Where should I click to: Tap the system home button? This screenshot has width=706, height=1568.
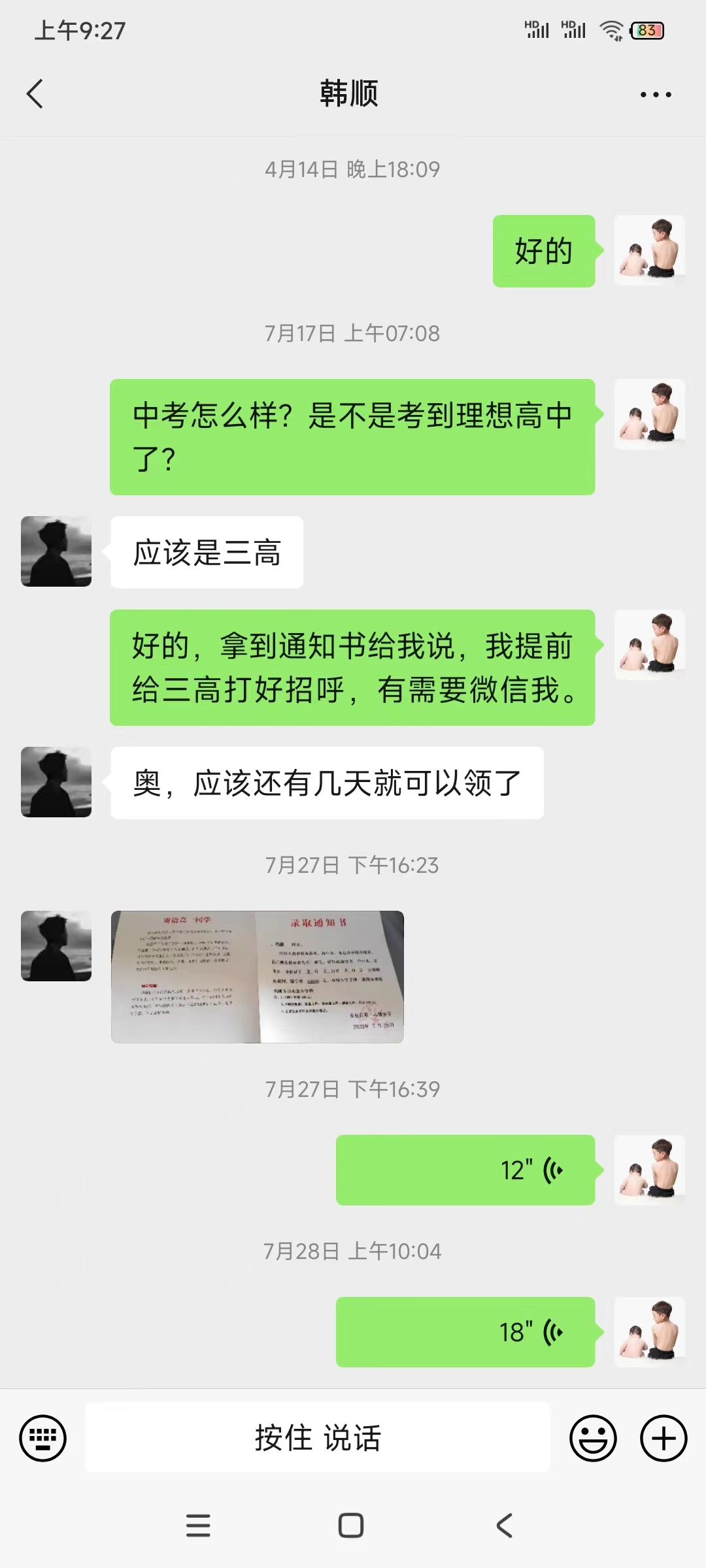click(351, 1526)
